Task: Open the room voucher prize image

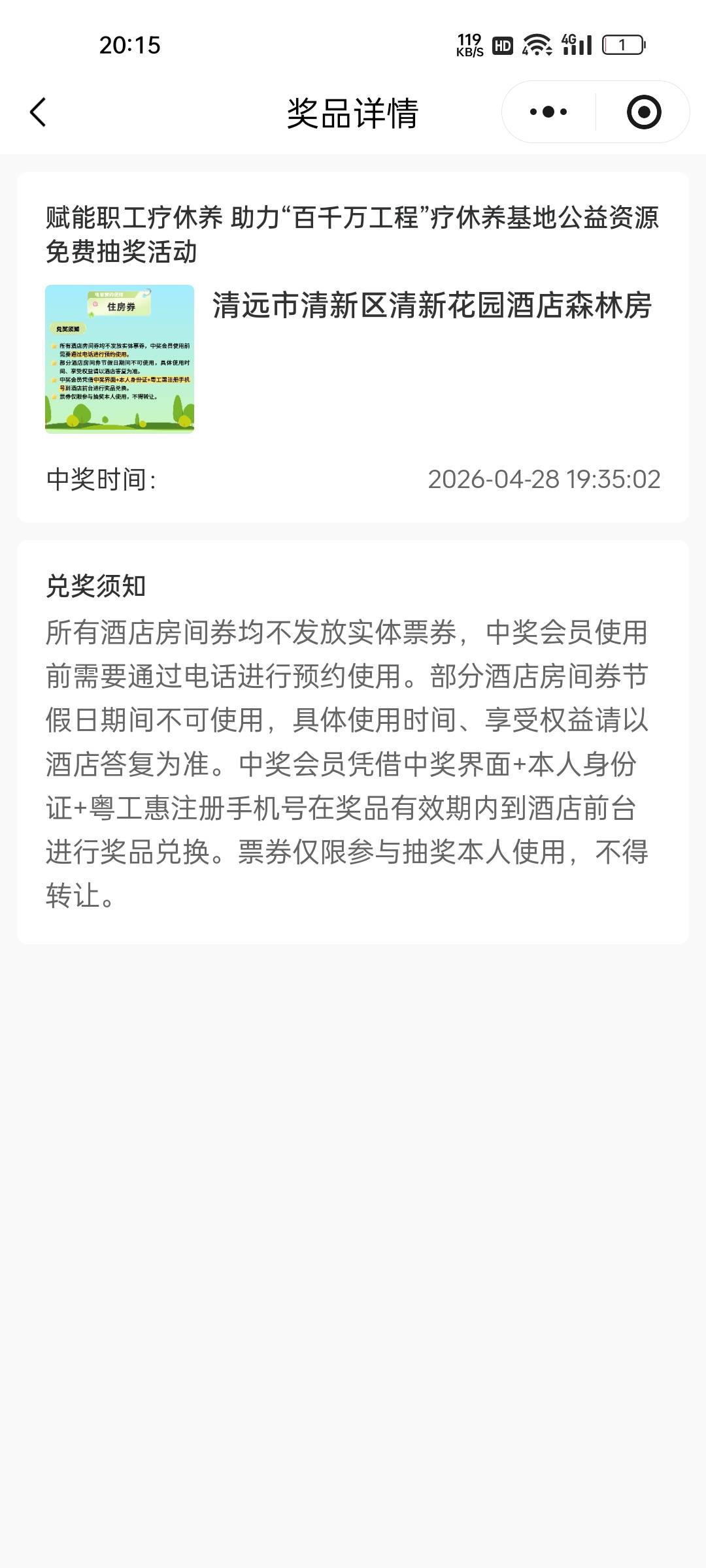Action: pyautogui.click(x=120, y=359)
